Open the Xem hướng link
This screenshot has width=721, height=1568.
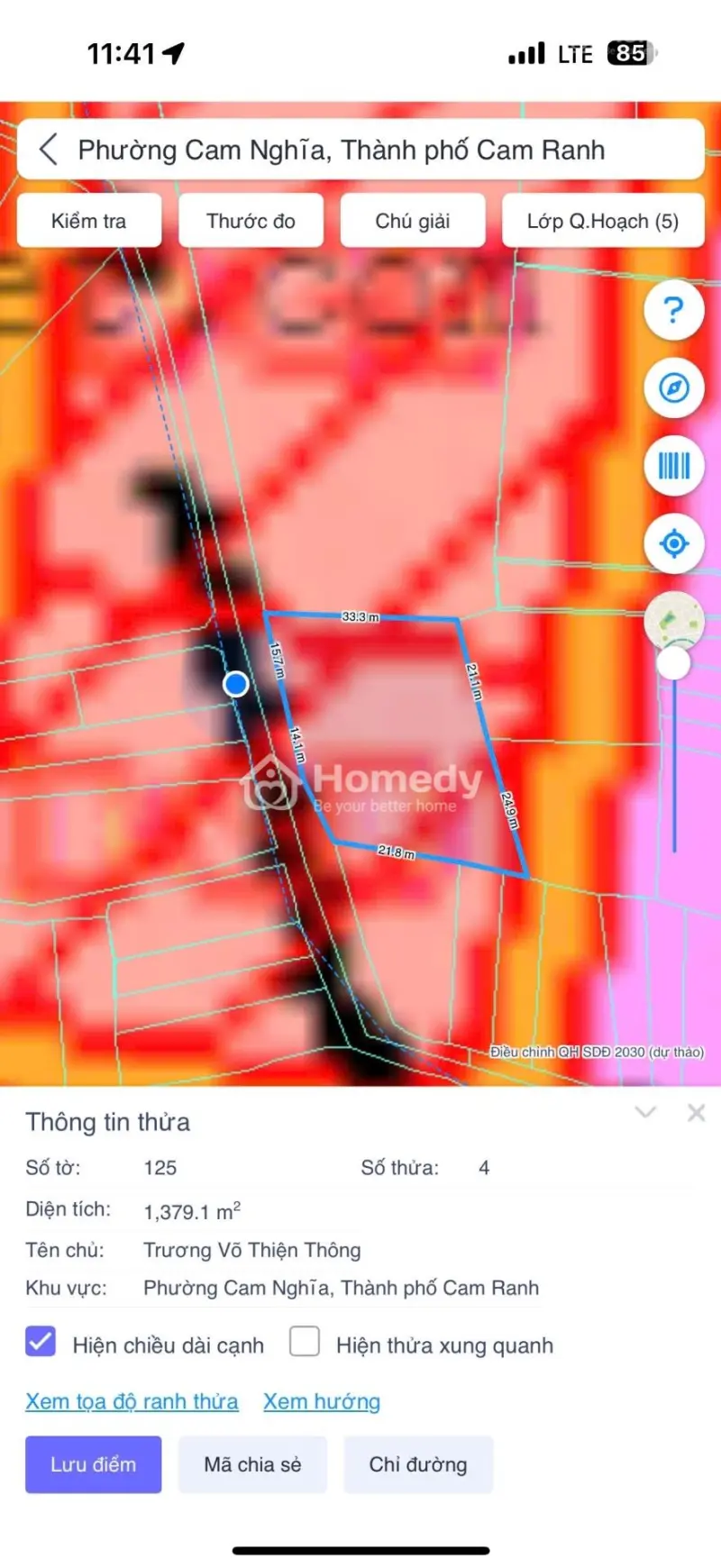pyautogui.click(x=322, y=1401)
